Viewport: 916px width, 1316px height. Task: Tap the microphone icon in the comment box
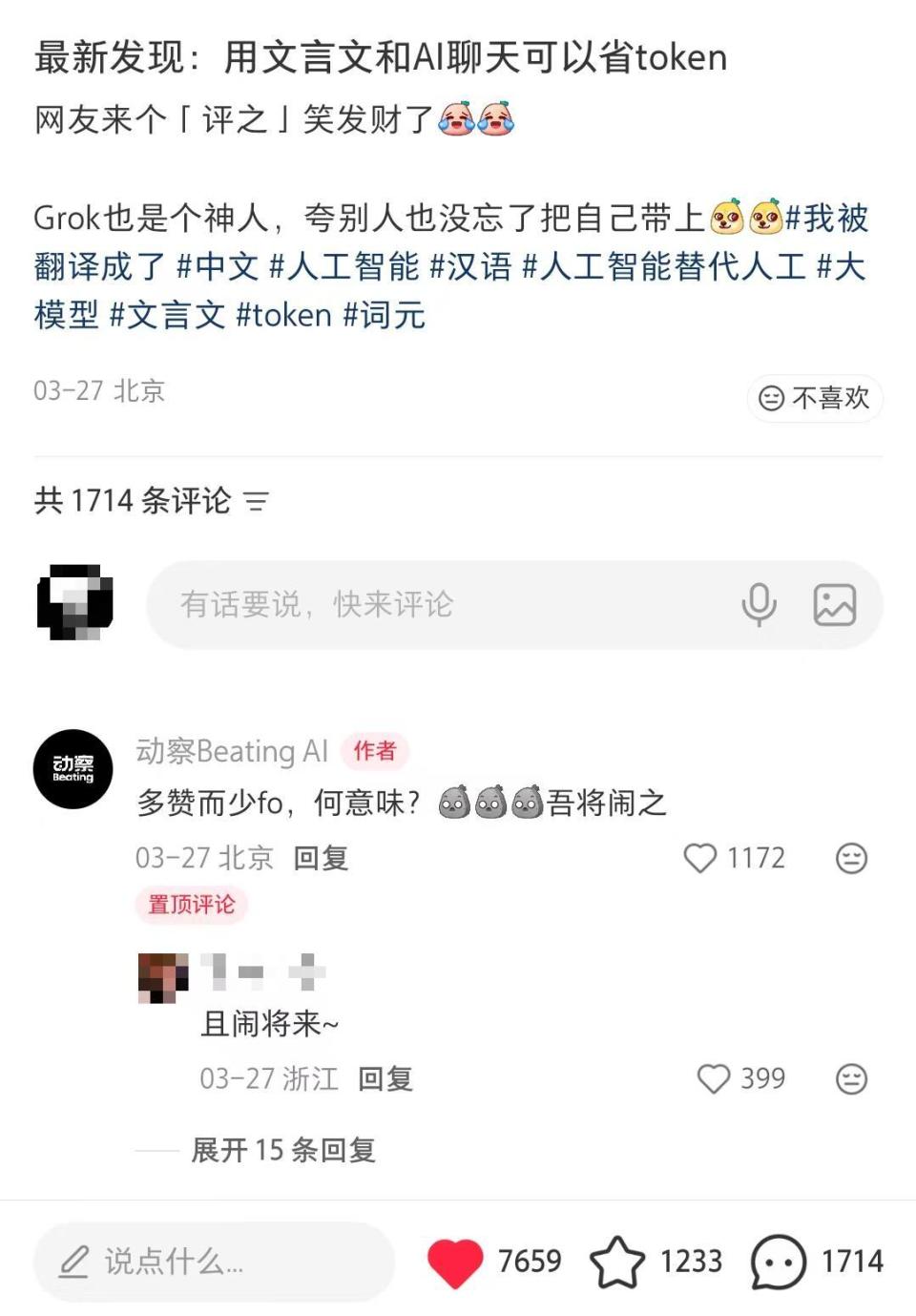[x=757, y=604]
